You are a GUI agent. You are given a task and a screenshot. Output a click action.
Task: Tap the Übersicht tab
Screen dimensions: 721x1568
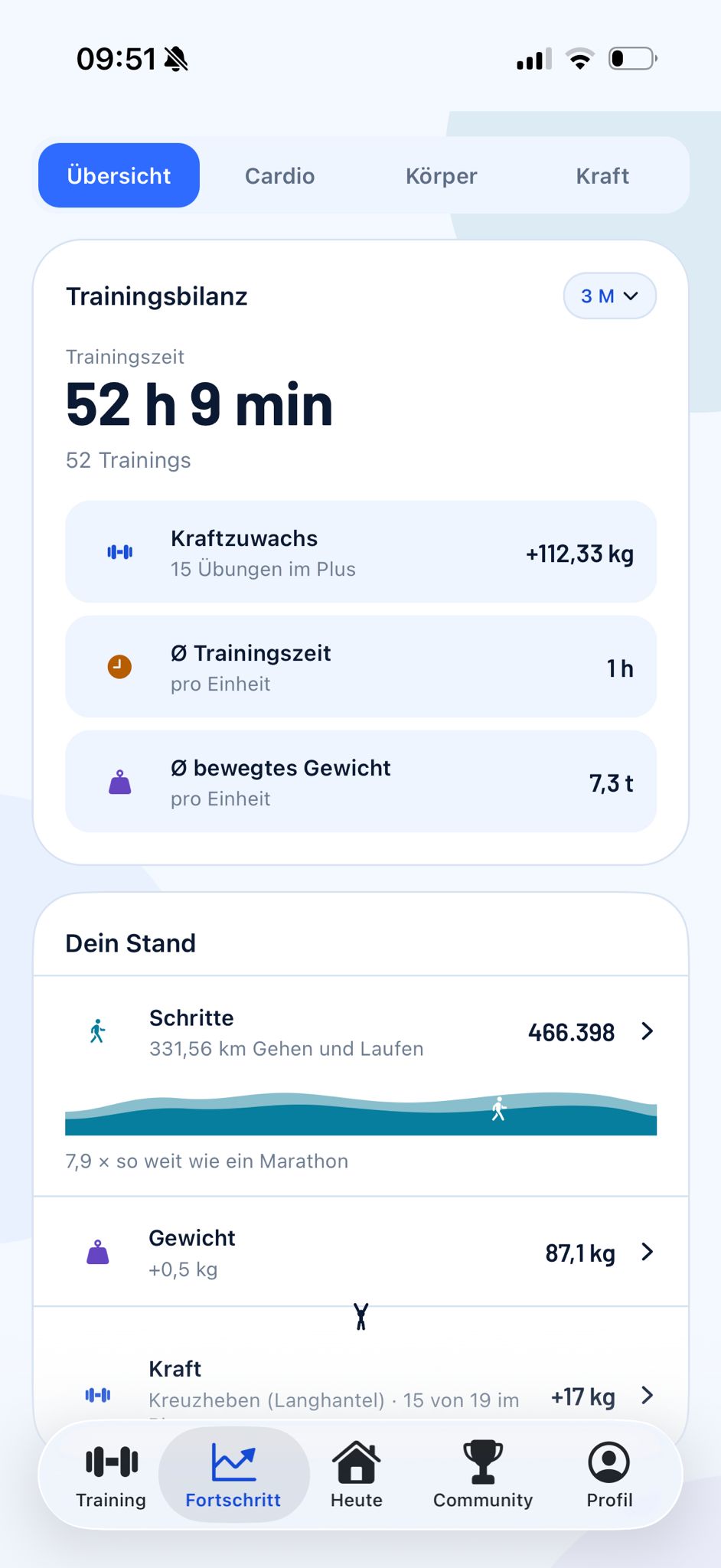point(119,175)
